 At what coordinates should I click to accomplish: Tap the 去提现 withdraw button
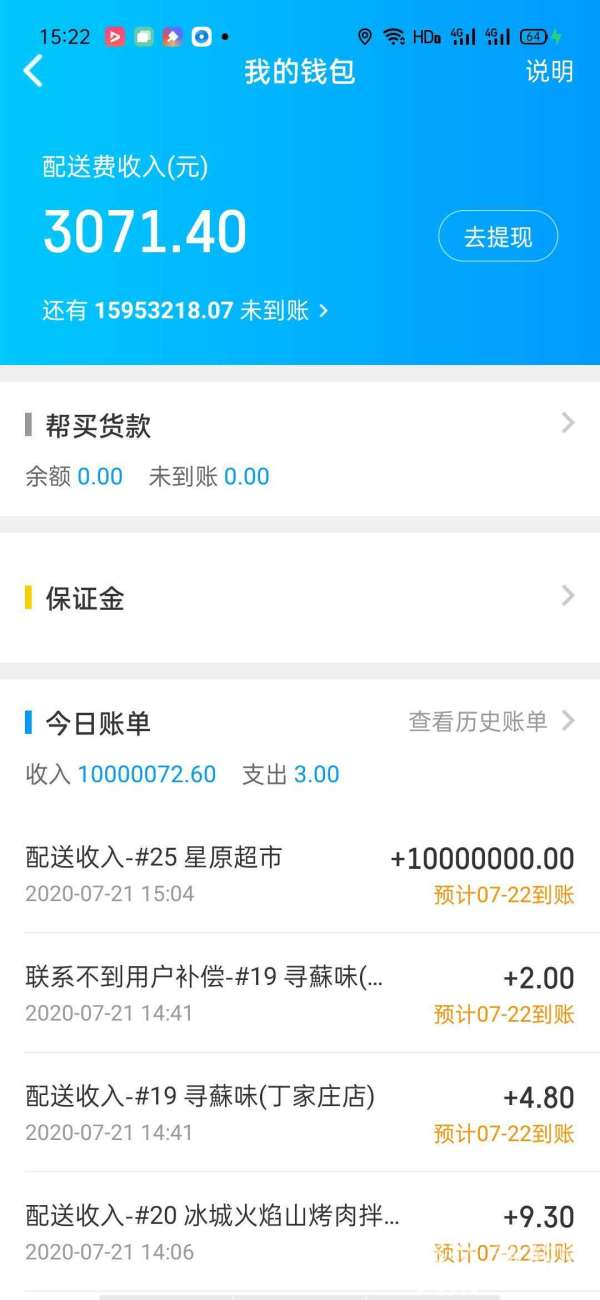click(498, 237)
